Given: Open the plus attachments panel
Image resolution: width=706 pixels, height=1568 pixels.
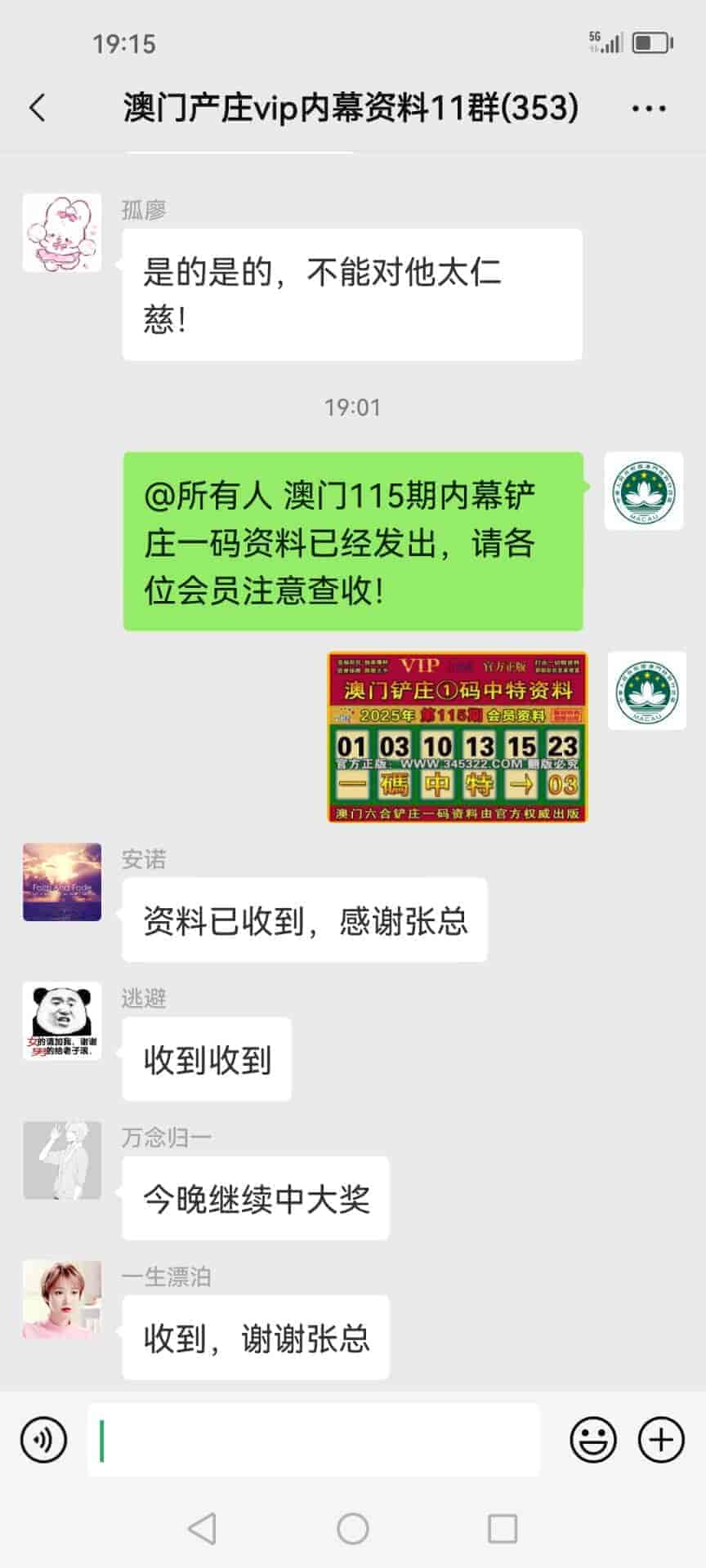Looking at the screenshot, I should (x=660, y=1440).
